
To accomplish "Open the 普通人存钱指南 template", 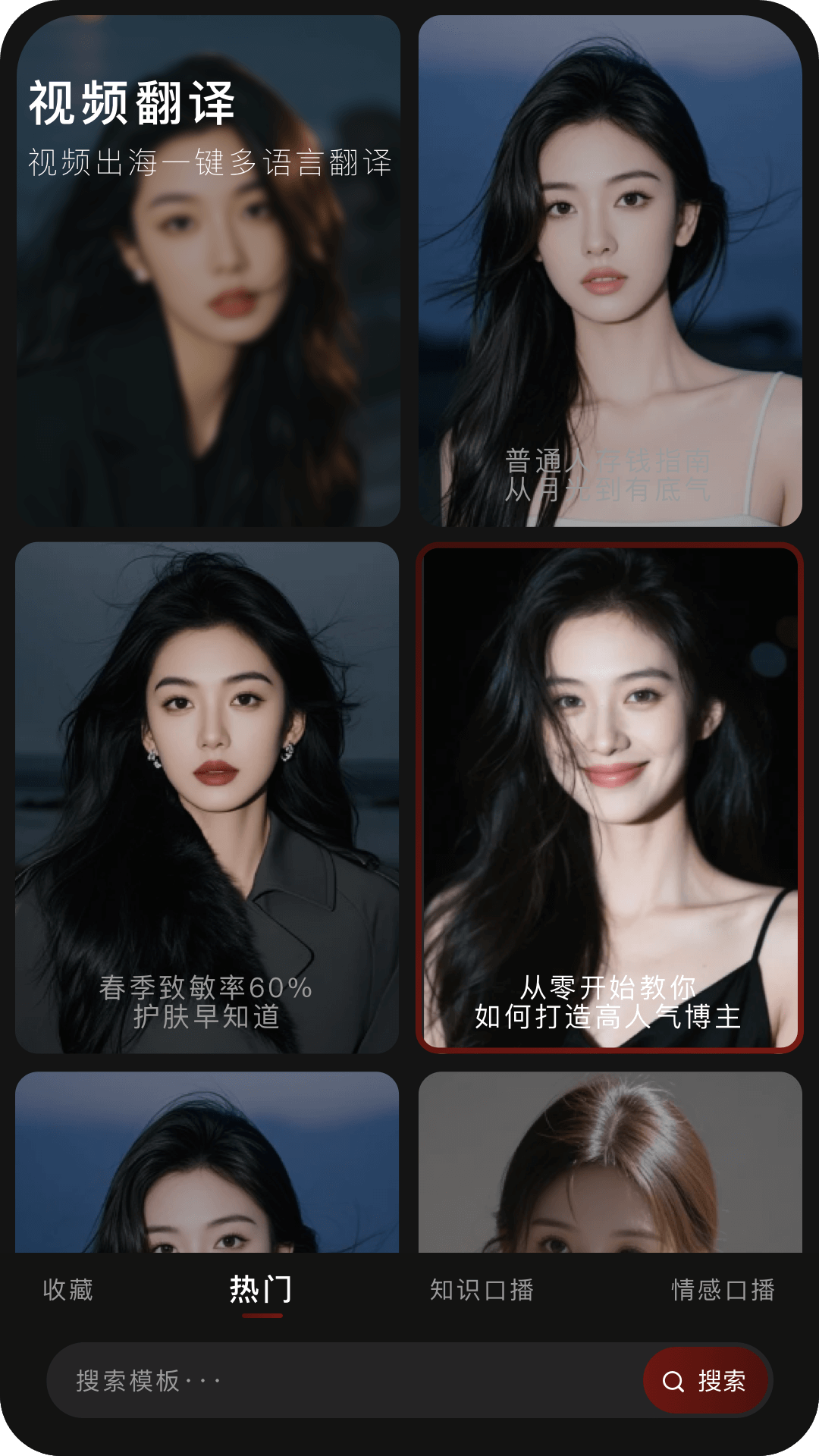I will [609, 273].
